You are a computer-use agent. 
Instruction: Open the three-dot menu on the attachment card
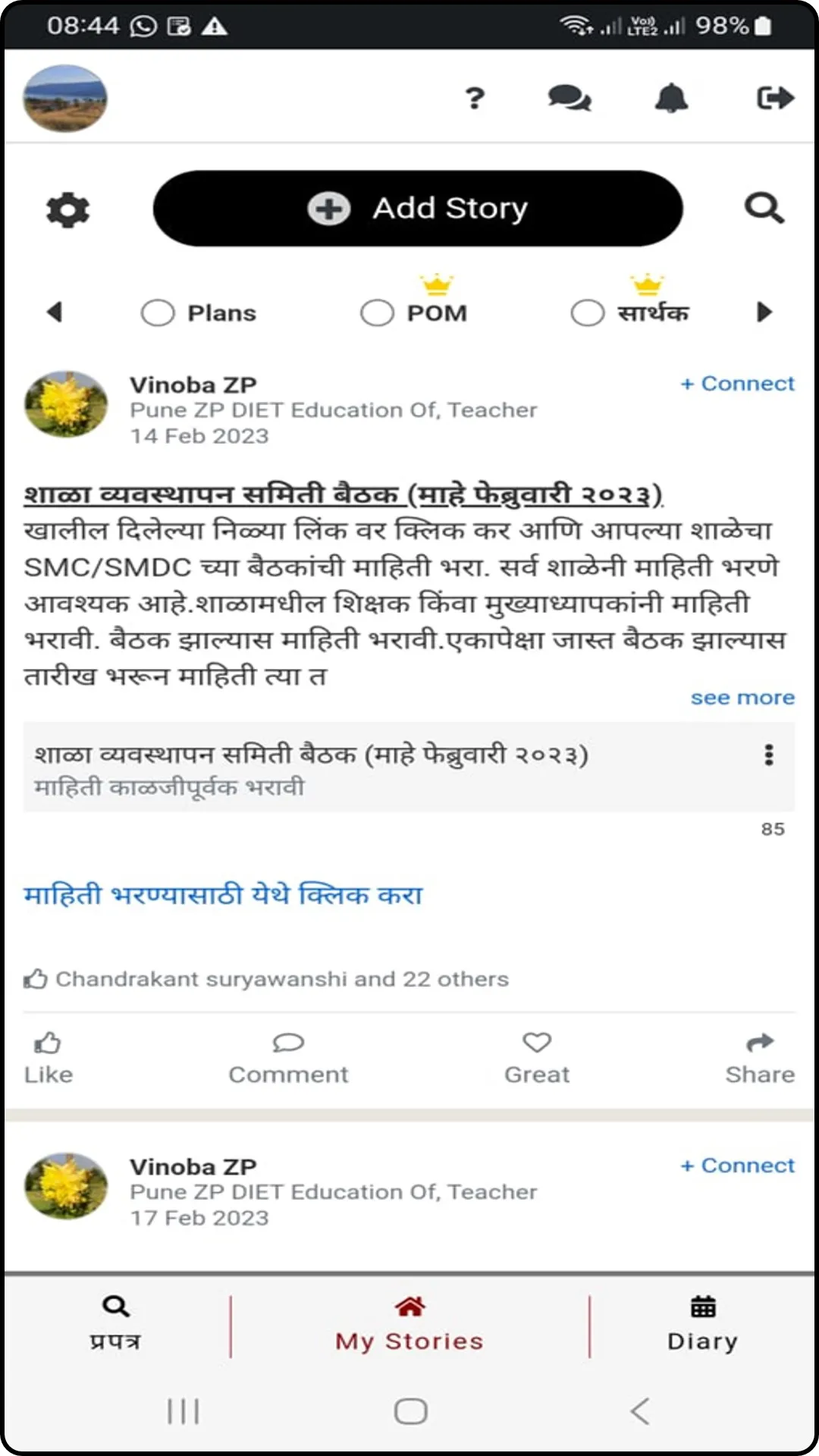point(769,755)
